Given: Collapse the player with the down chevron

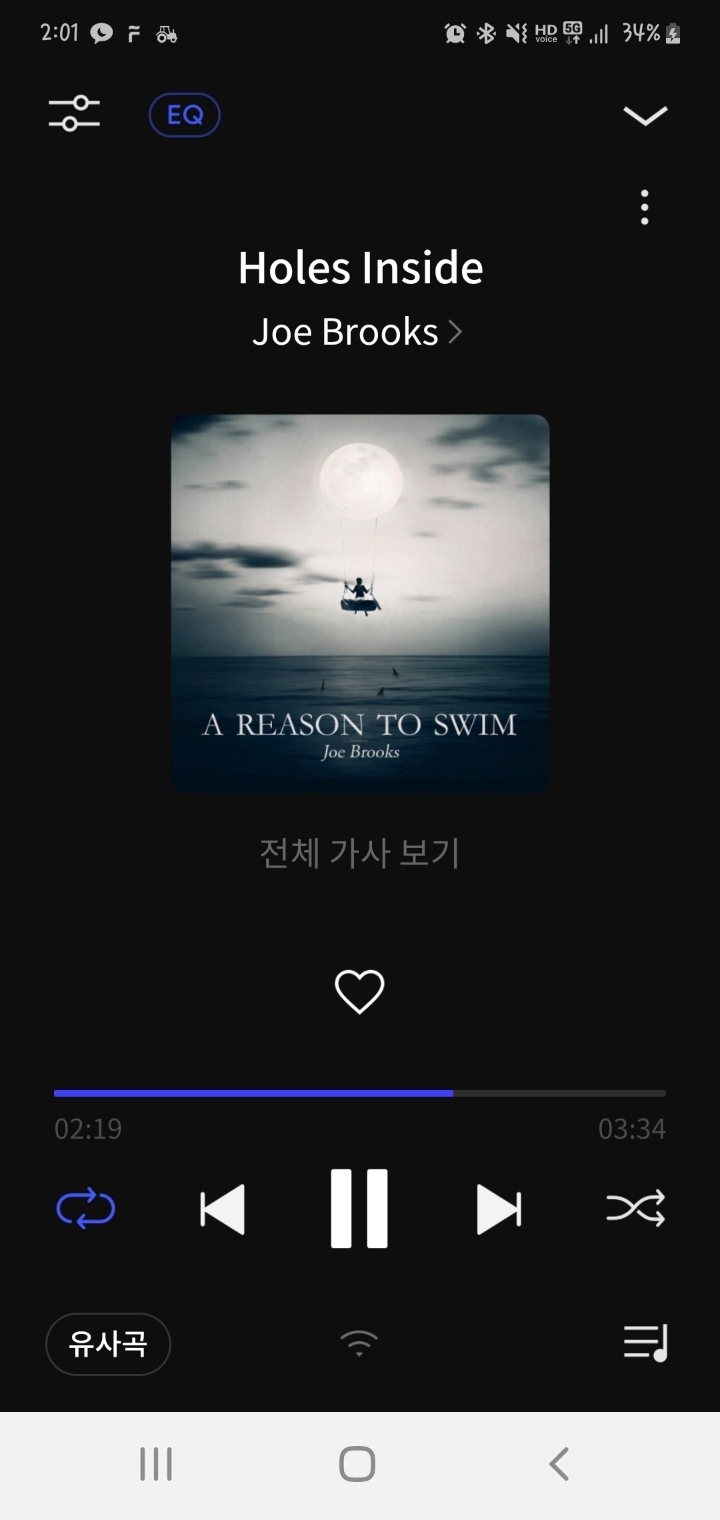Looking at the screenshot, I should (645, 116).
